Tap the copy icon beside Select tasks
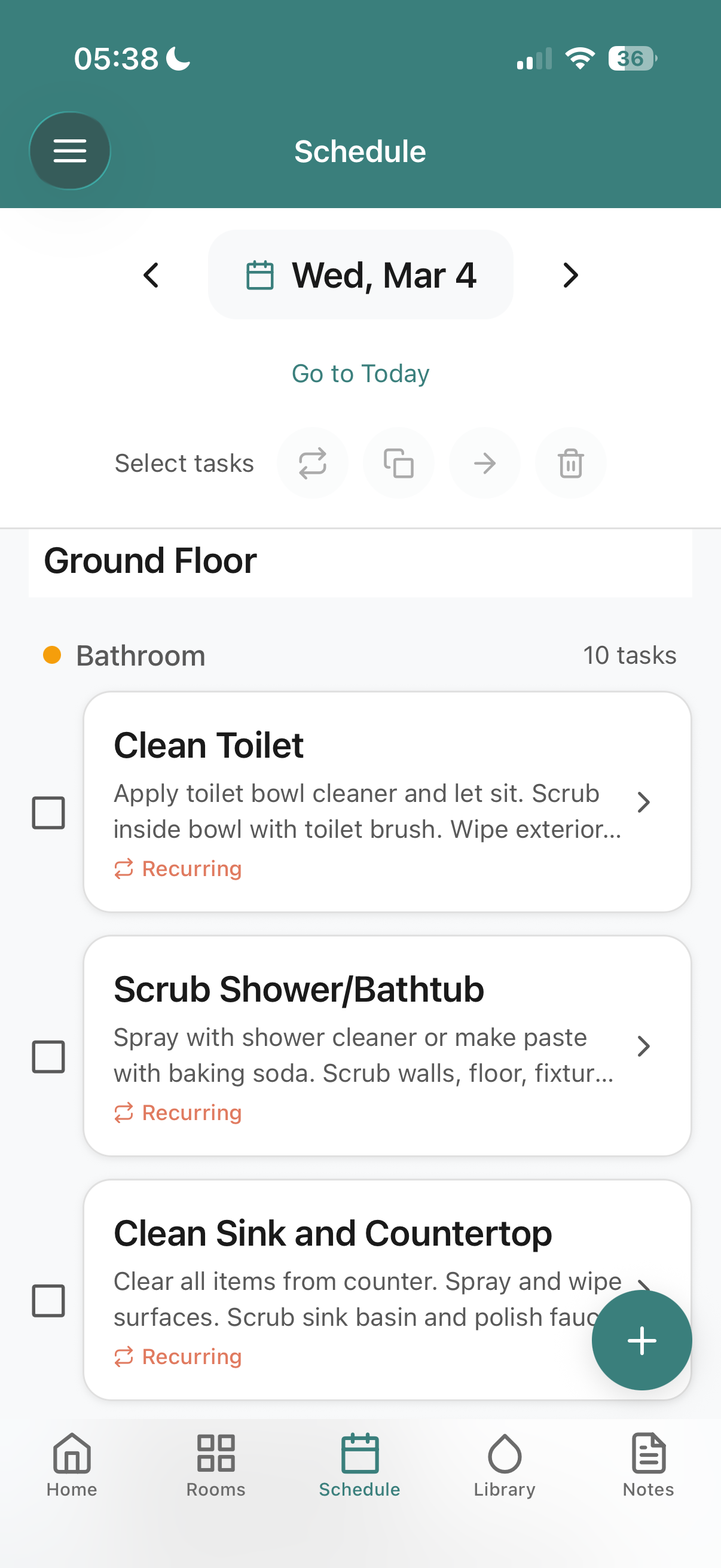The width and height of the screenshot is (721, 1568). point(399,463)
